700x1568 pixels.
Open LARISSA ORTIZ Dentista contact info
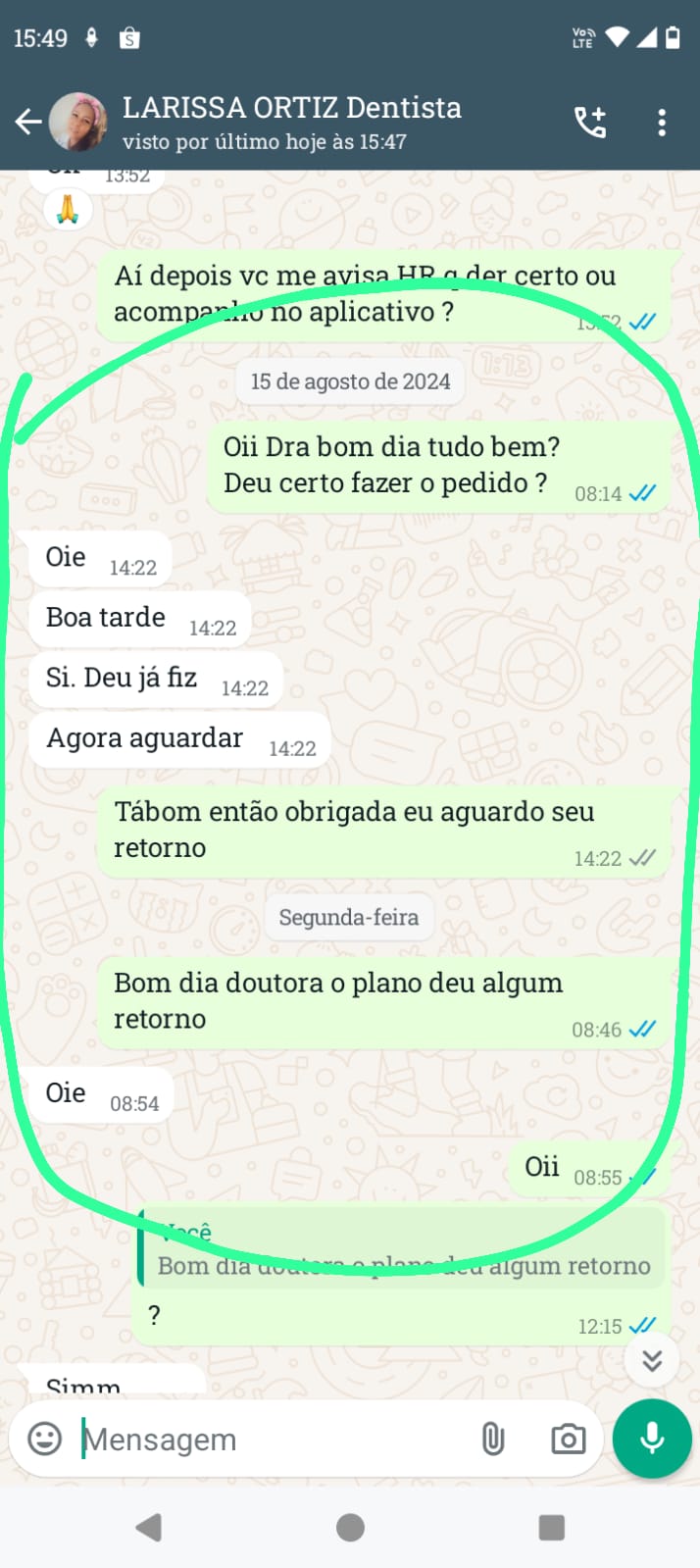pyautogui.click(x=291, y=122)
